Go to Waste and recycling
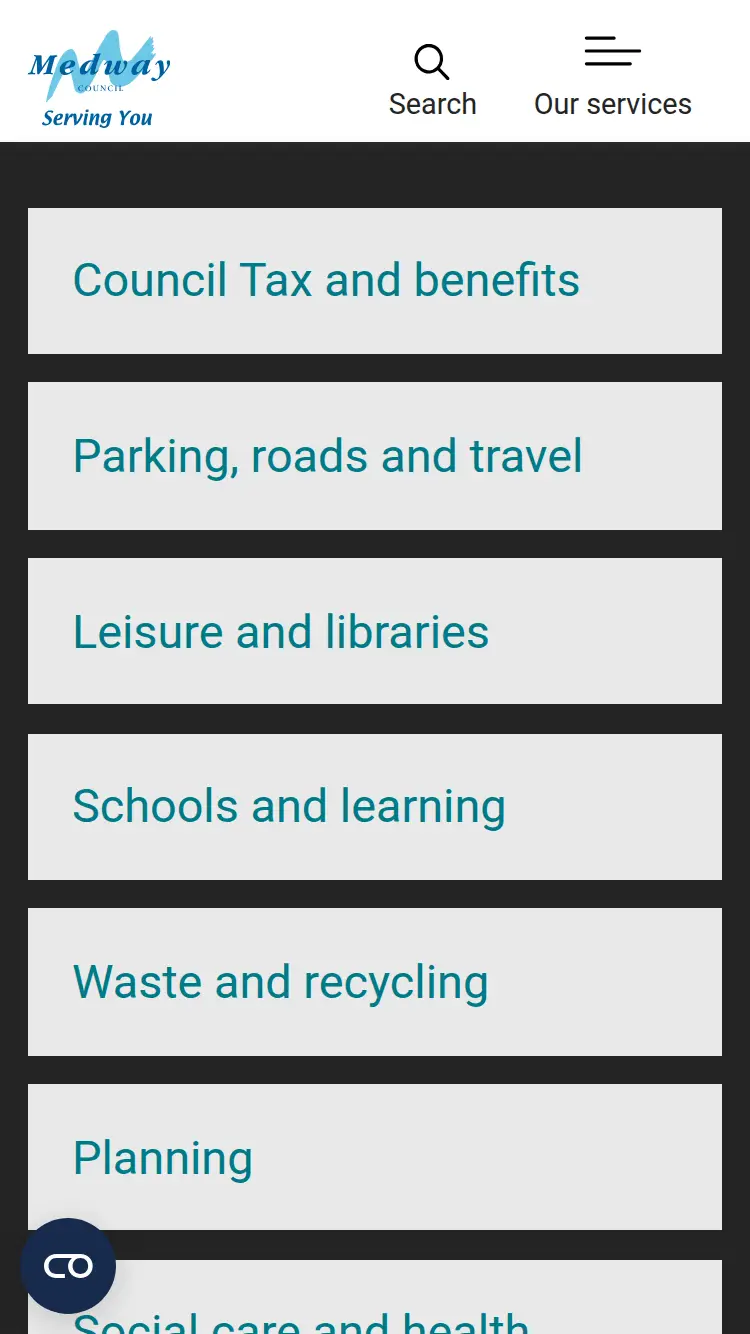This screenshot has height=1334, width=750. 375,981
